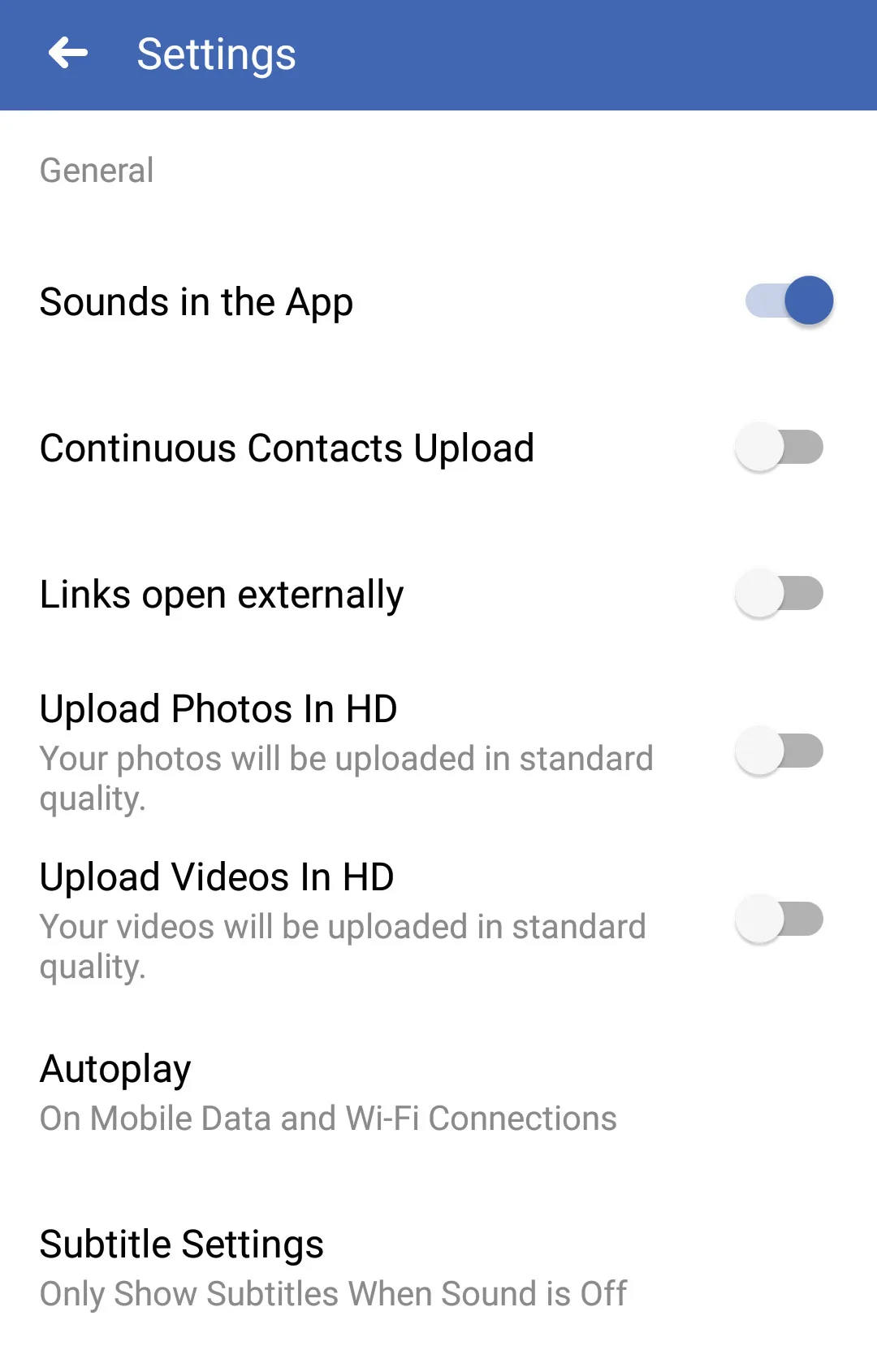The width and height of the screenshot is (877, 1372).
Task: Go back from Settings
Action: 68,54
